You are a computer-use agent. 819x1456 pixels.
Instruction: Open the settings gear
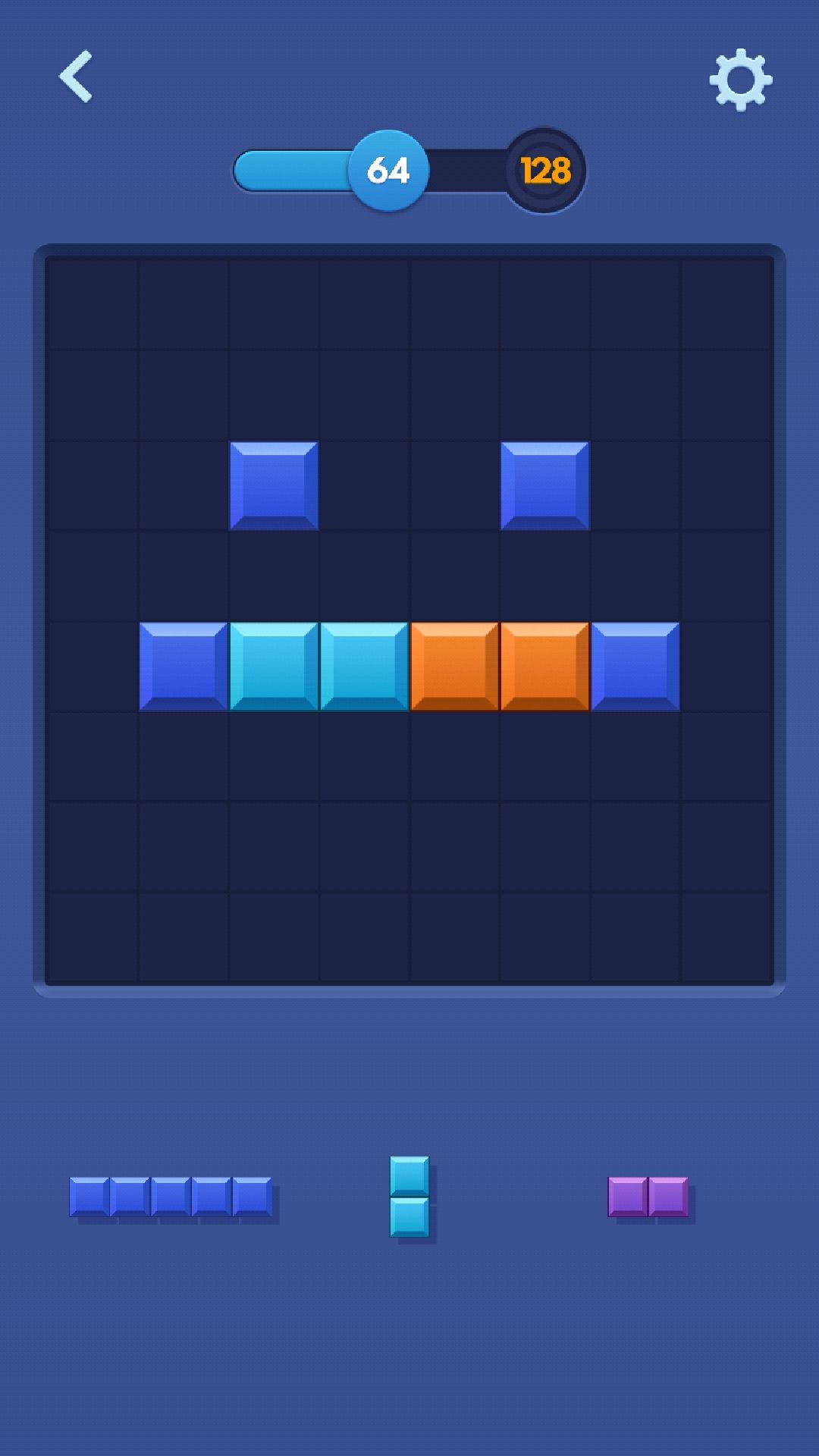click(x=740, y=80)
